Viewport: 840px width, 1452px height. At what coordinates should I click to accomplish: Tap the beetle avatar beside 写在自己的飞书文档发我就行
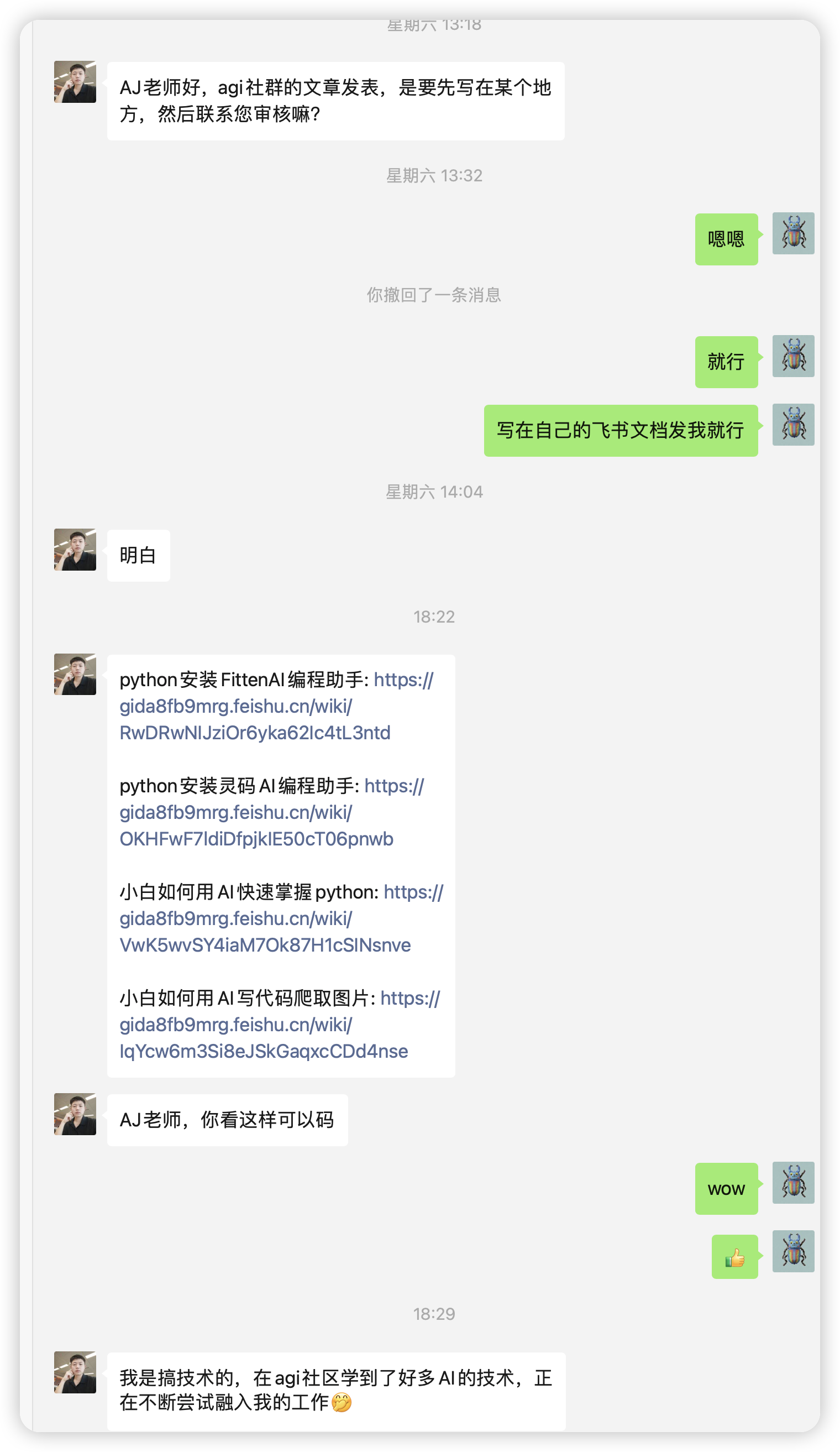coord(793,425)
